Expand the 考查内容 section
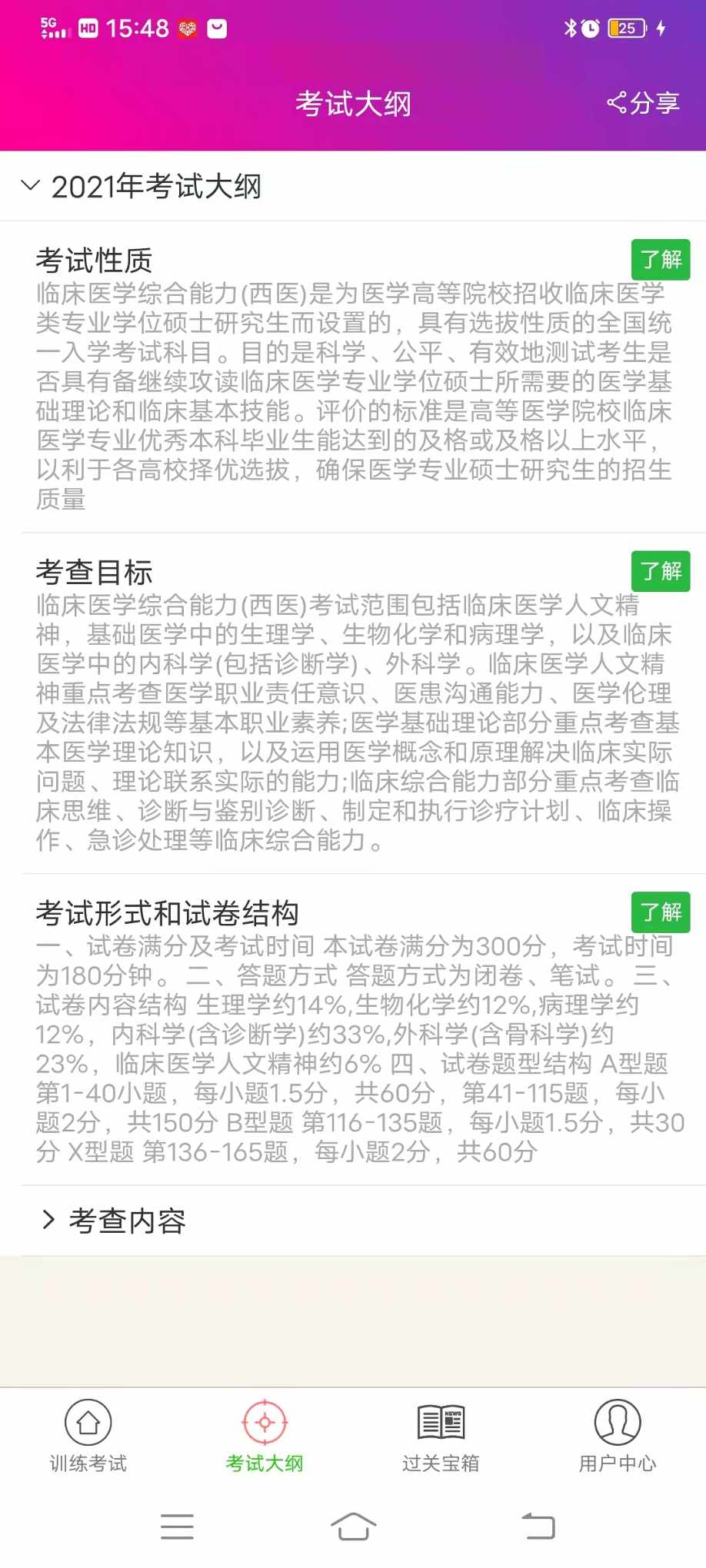 114,1221
